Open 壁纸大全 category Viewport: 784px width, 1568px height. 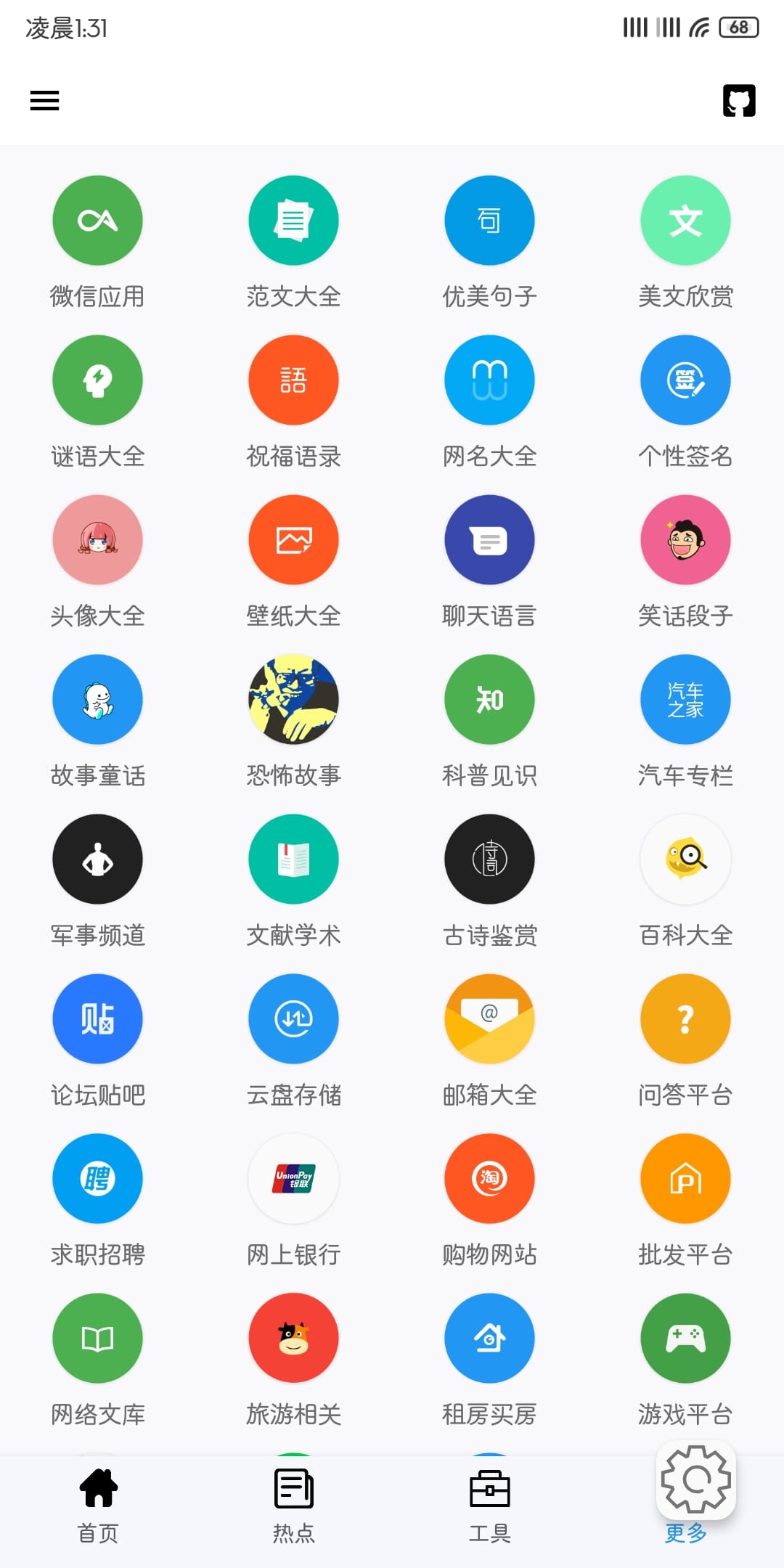point(293,540)
